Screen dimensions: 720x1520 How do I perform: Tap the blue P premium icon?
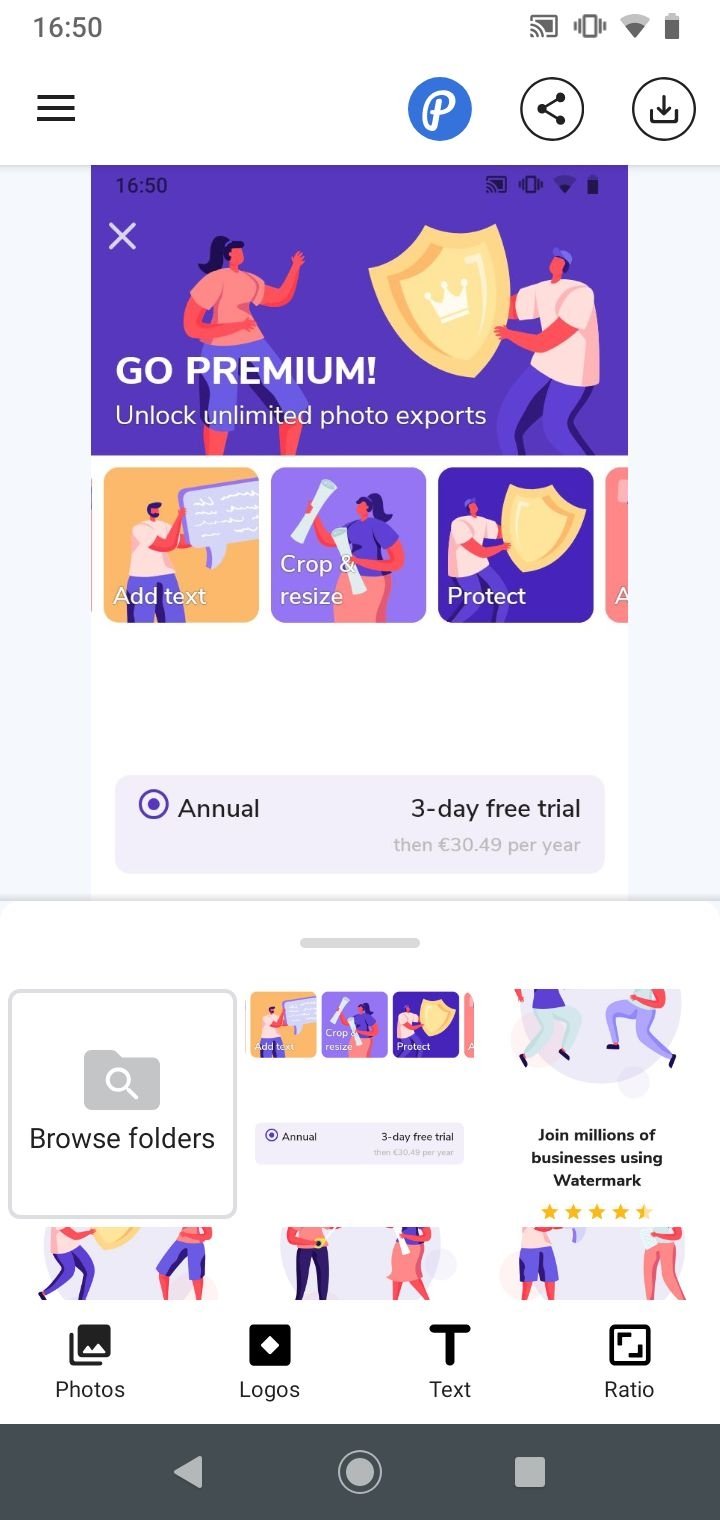point(439,108)
